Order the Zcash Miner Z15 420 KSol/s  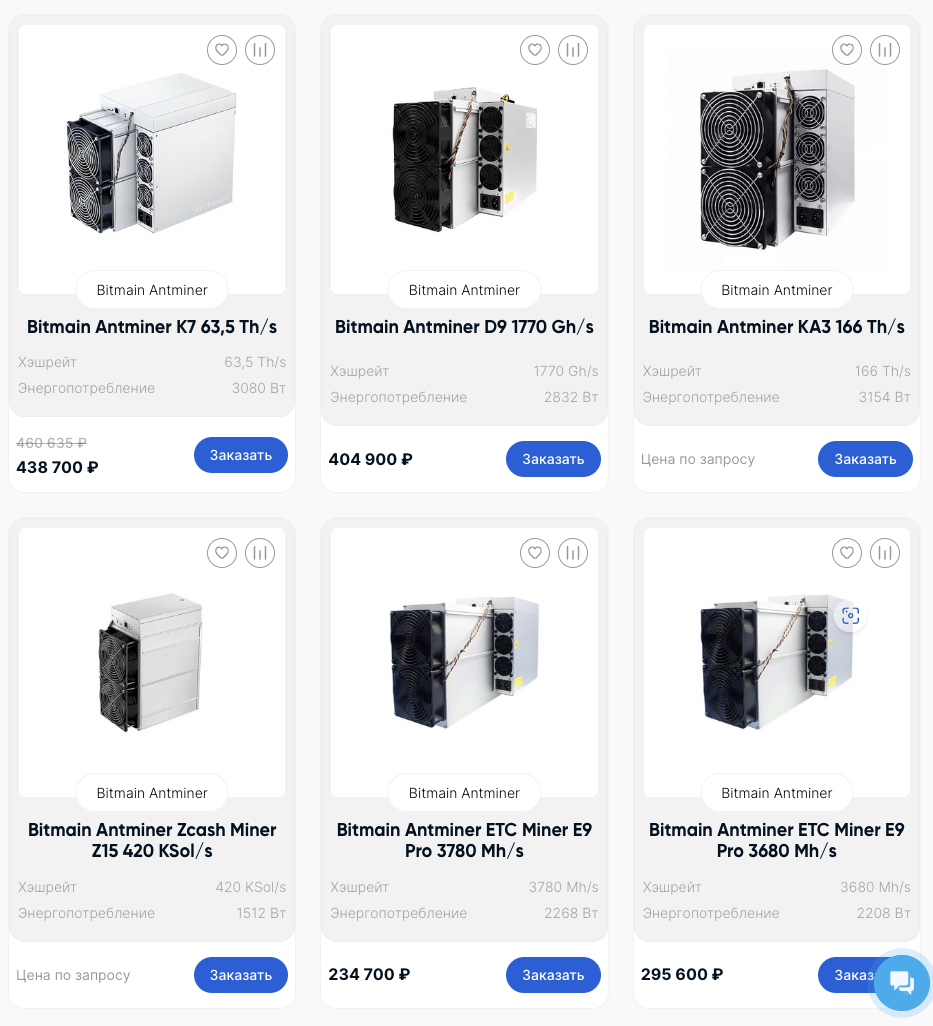[x=241, y=975]
